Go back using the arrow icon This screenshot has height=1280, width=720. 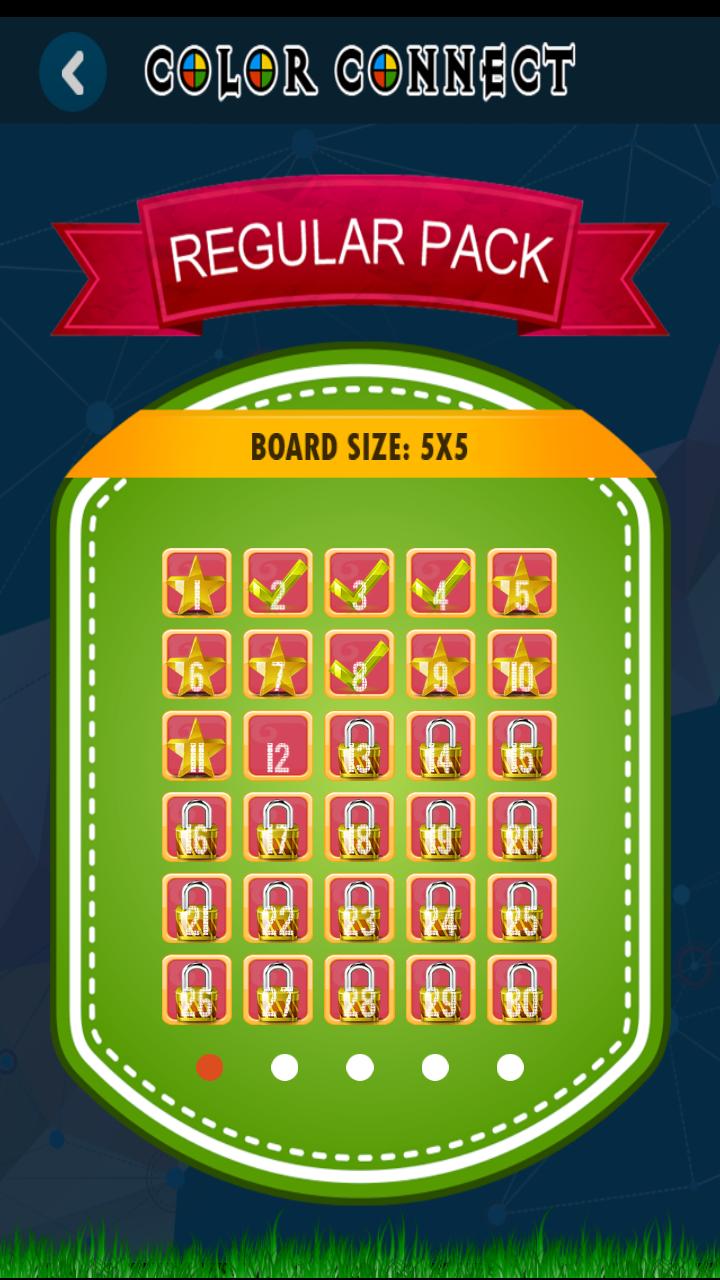72,72
